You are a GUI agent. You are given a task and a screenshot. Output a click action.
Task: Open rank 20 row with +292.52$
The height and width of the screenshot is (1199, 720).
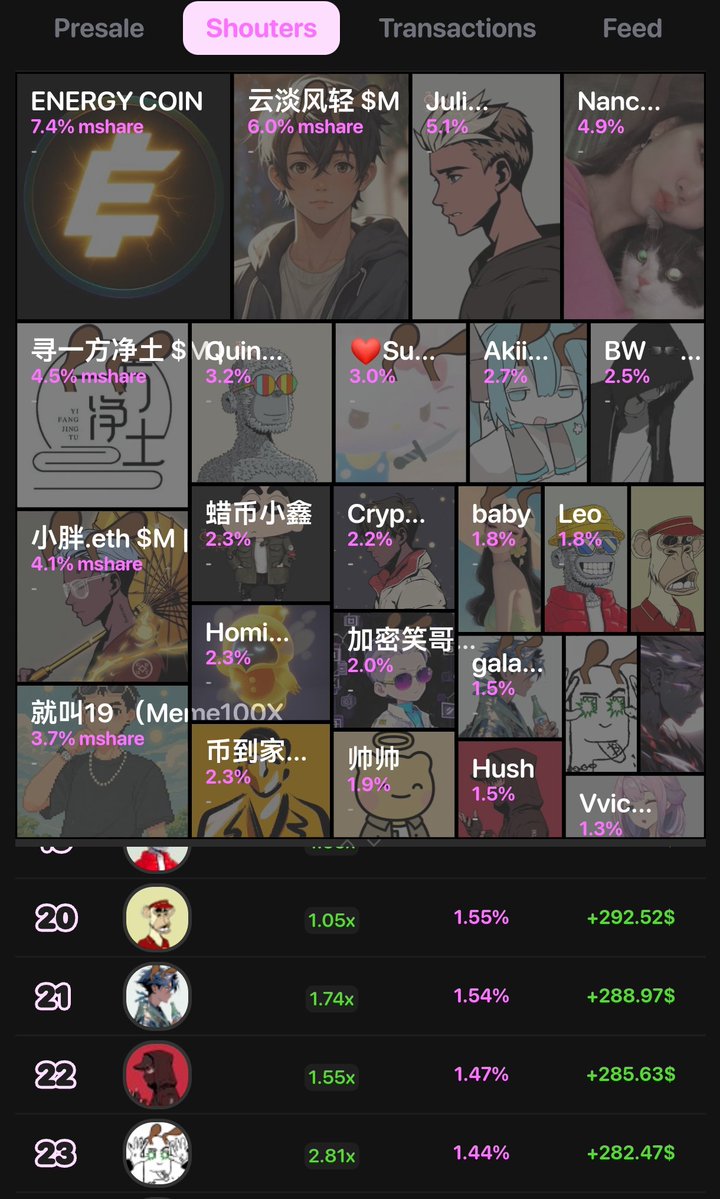(x=360, y=918)
